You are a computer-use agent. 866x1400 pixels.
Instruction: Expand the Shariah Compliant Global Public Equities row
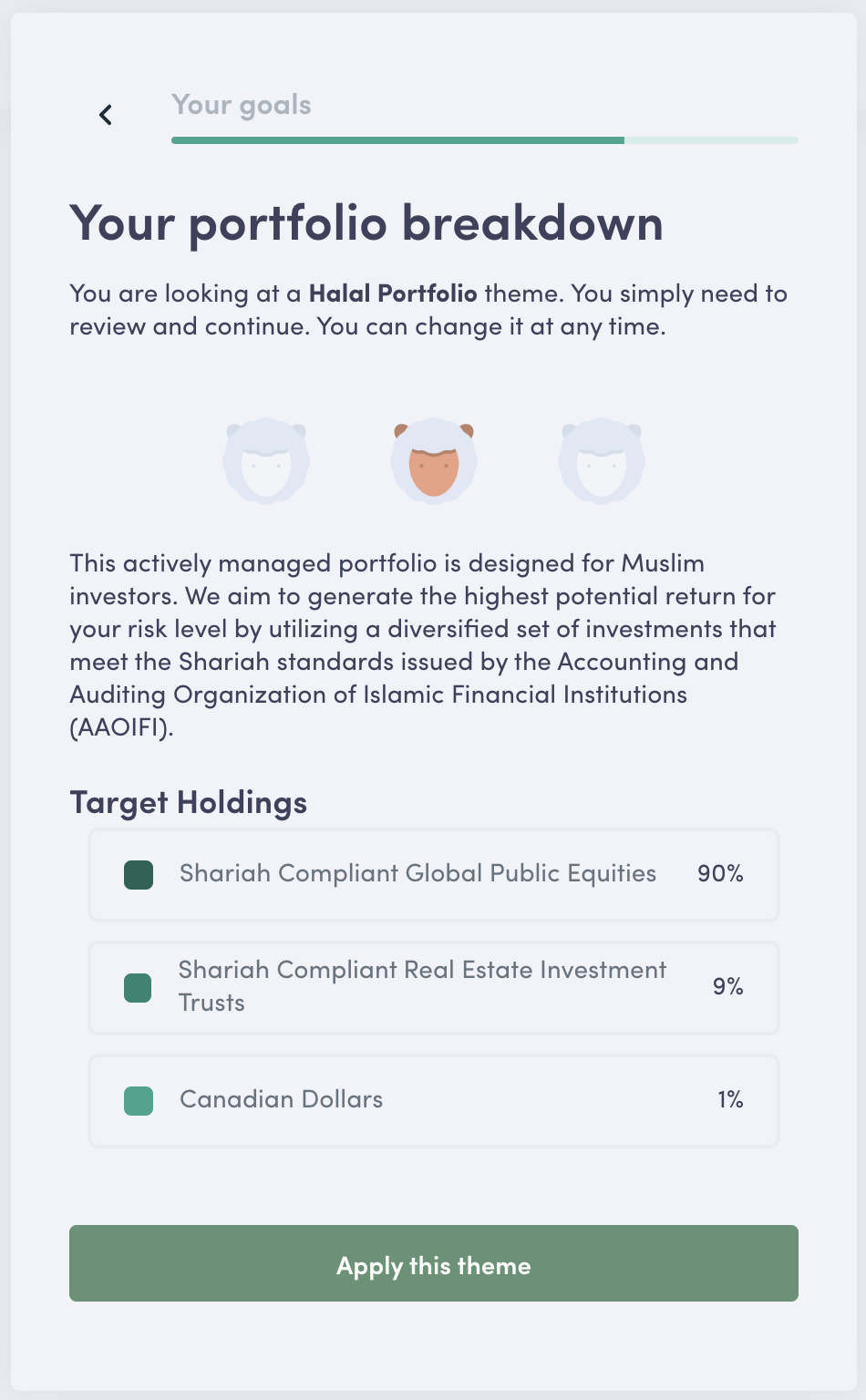point(433,874)
